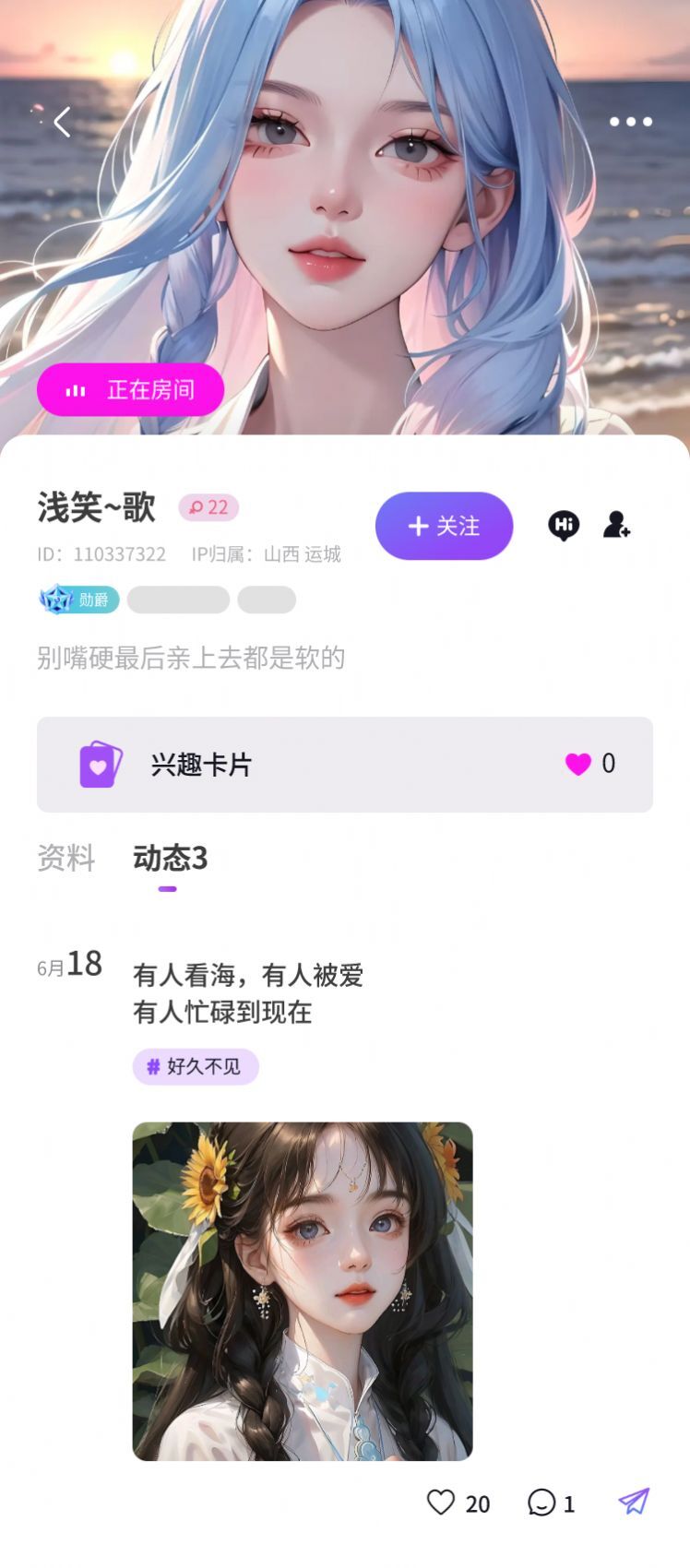690x1568 pixels.
Task: Enter the room via 正在房间 button
Action: click(x=129, y=390)
